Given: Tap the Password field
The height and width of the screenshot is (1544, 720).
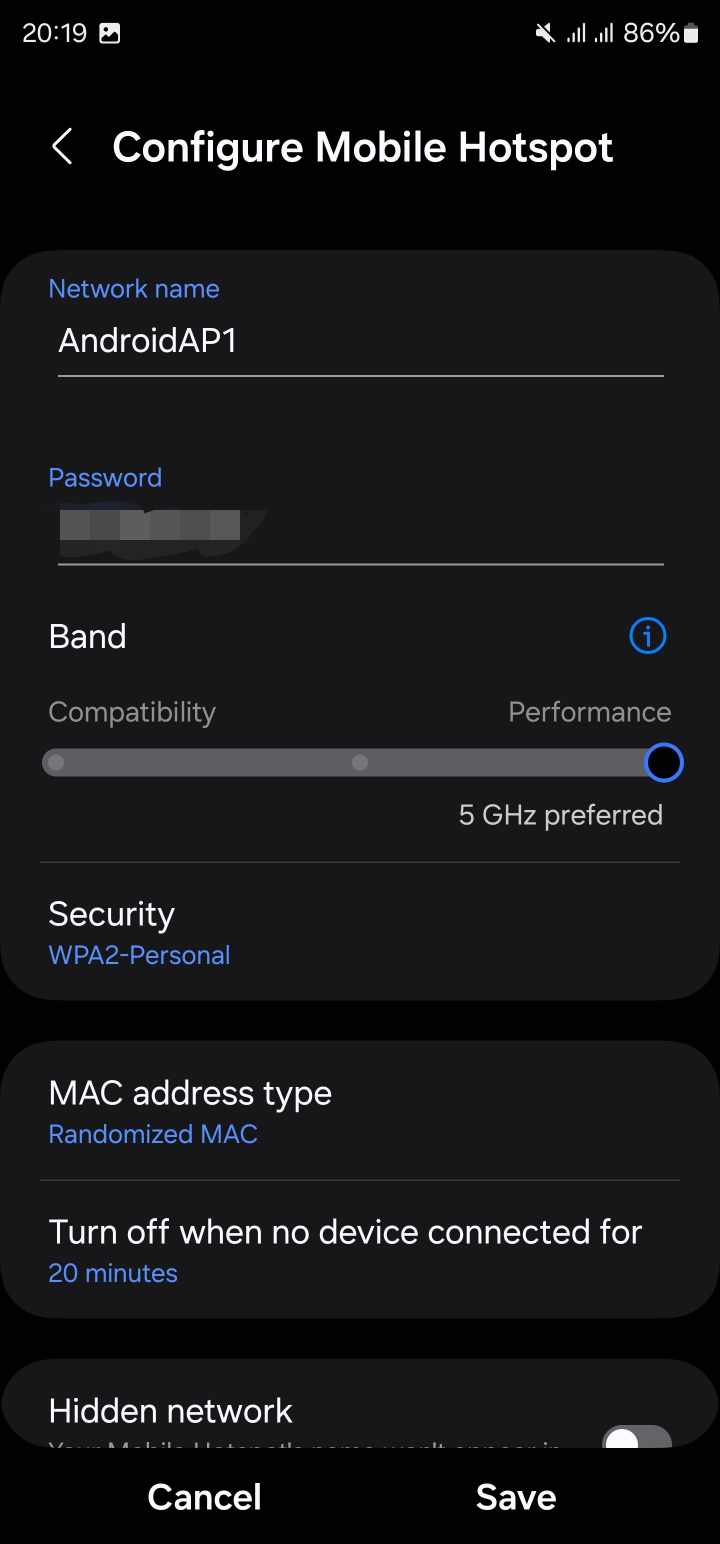Looking at the screenshot, I should point(360,528).
